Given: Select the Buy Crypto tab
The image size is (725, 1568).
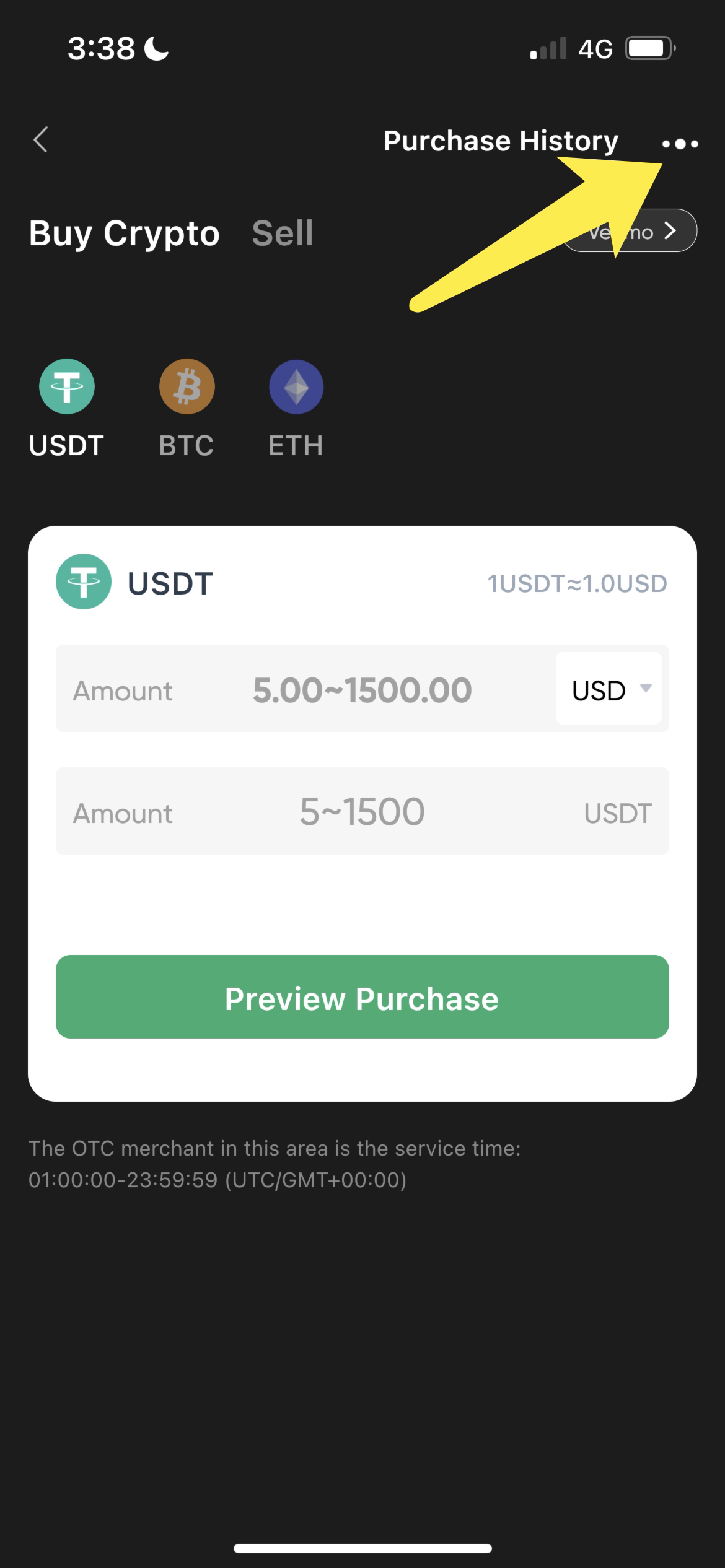Looking at the screenshot, I should 124,233.
